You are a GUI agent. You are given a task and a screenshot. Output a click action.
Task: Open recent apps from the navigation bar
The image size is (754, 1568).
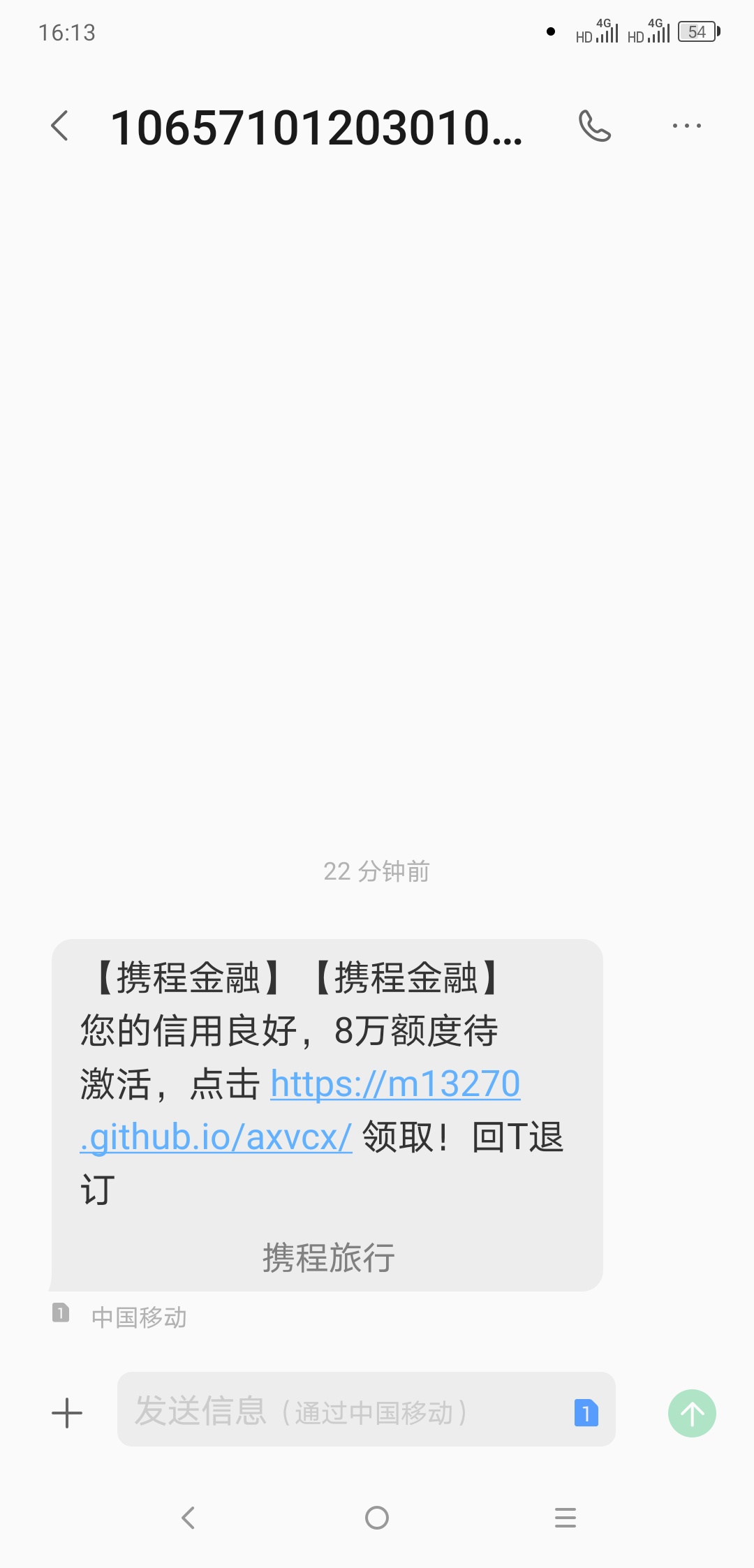click(x=565, y=1518)
